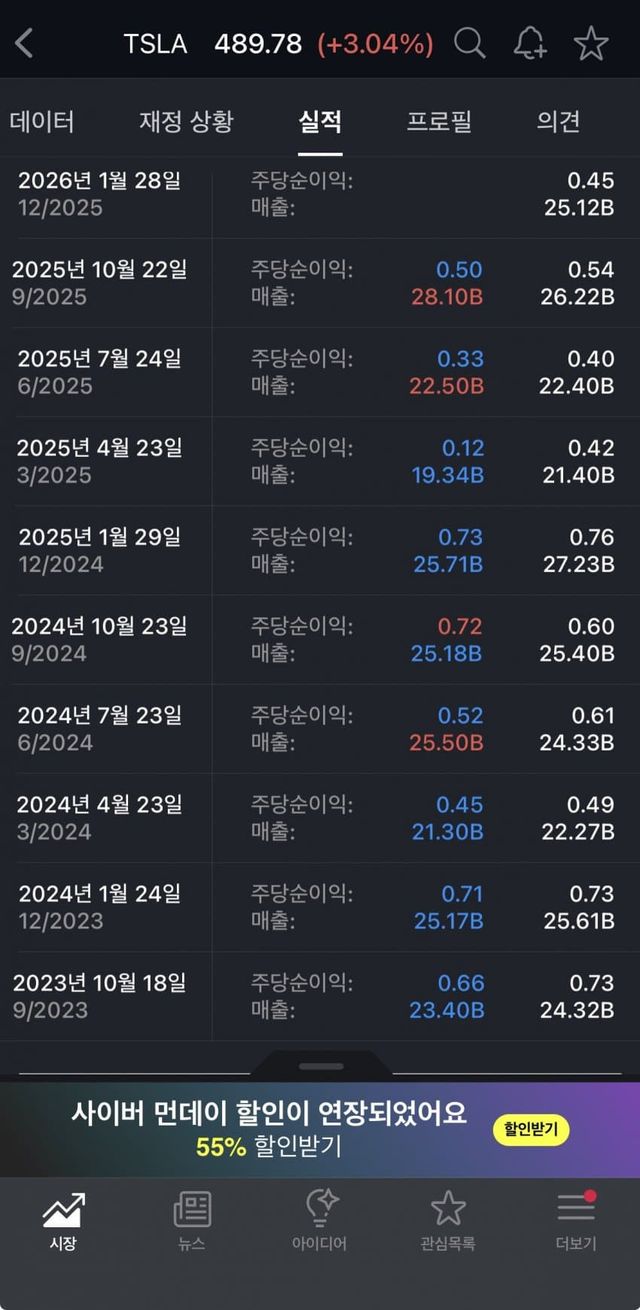
Task: Add TSLA to the watchlist with the star icon
Action: (x=591, y=43)
